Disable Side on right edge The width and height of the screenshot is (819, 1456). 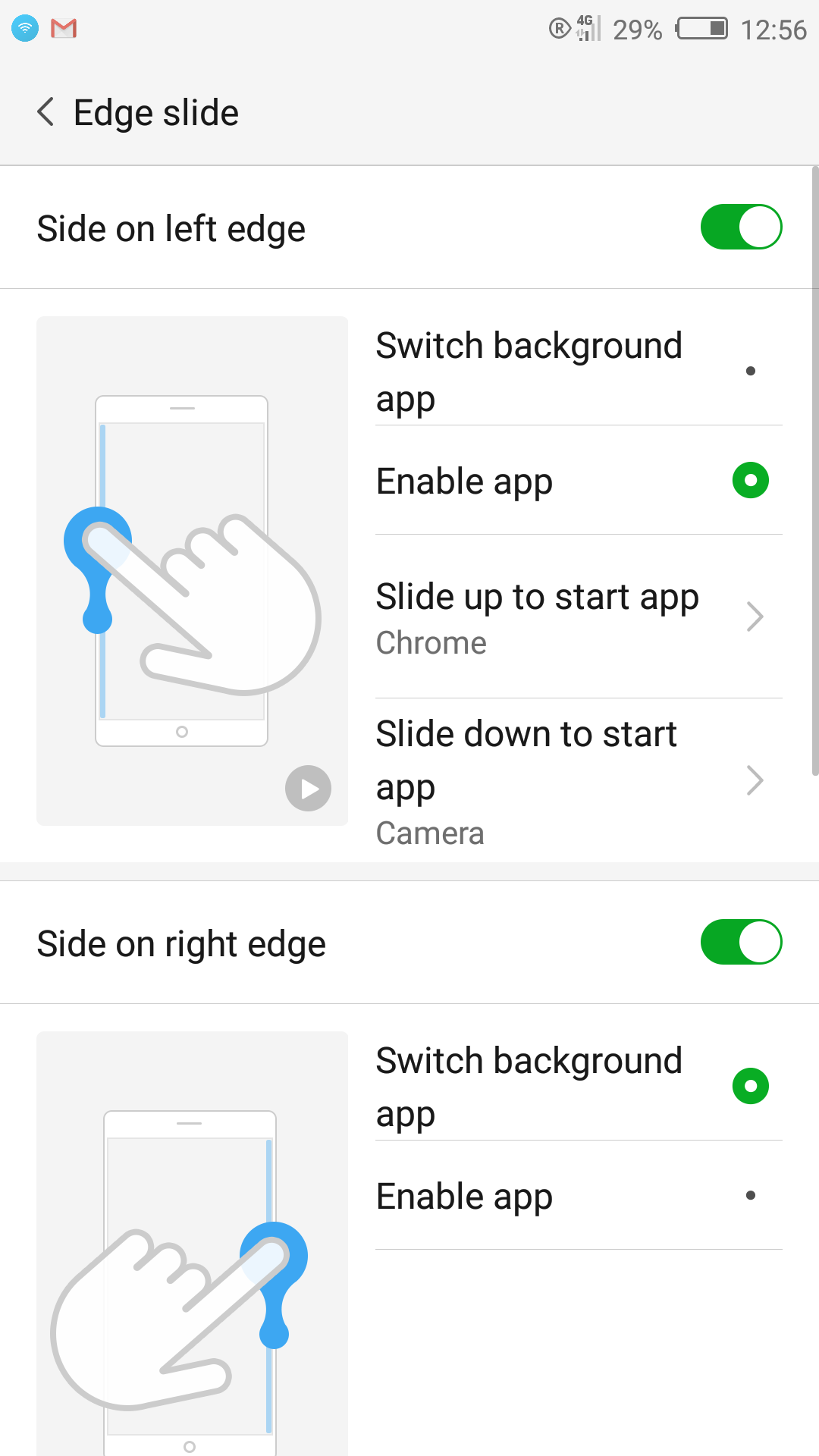click(x=741, y=942)
